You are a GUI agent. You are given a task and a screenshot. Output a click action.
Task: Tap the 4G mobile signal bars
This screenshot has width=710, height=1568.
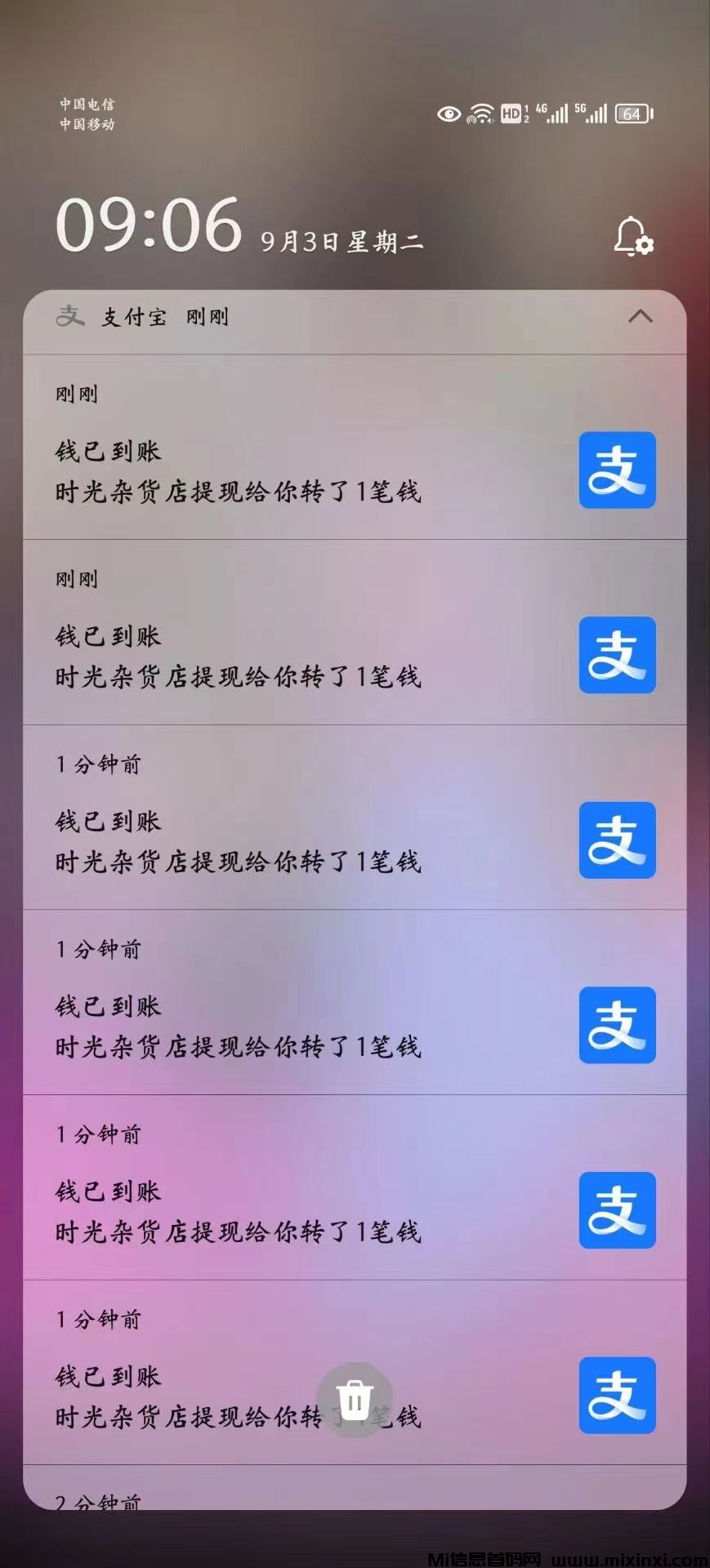tap(556, 115)
